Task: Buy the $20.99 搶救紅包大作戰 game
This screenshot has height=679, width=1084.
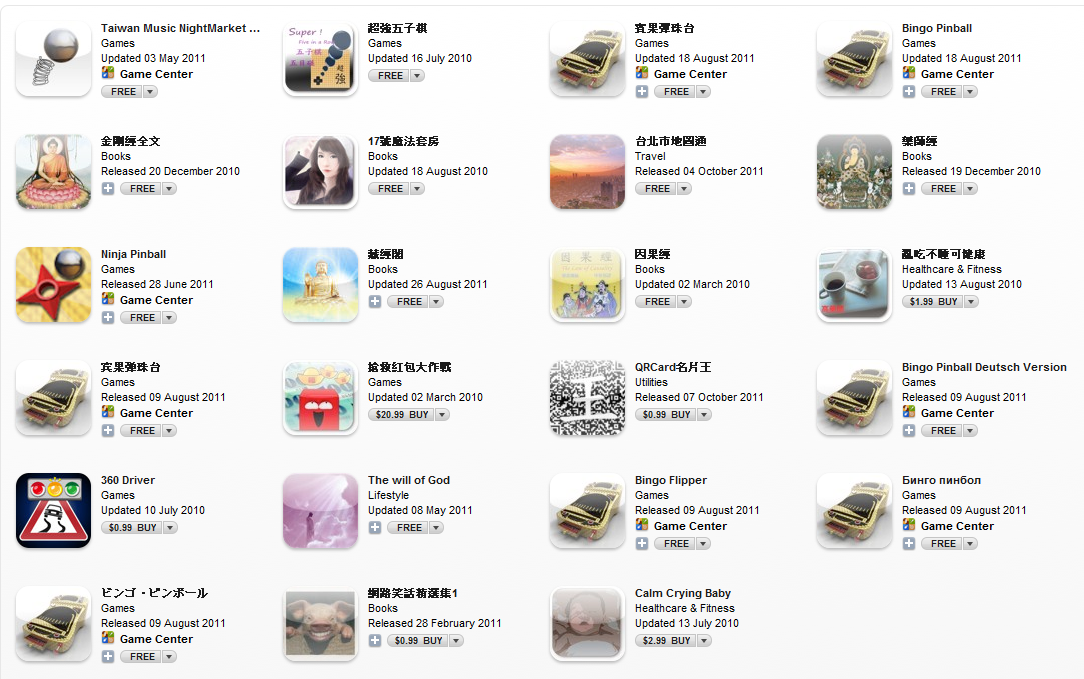Action: pos(400,414)
